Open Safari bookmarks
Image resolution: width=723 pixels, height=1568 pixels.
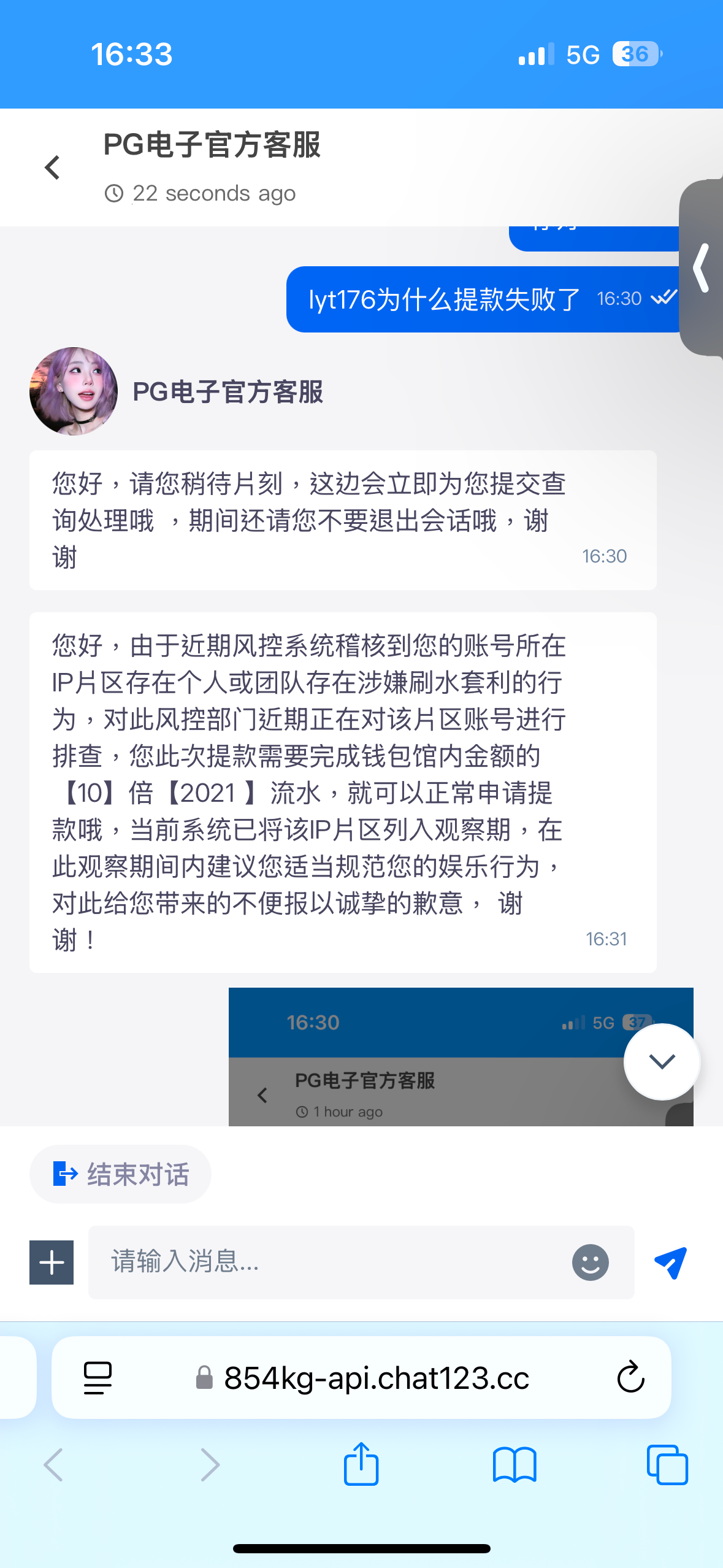[x=515, y=1464]
